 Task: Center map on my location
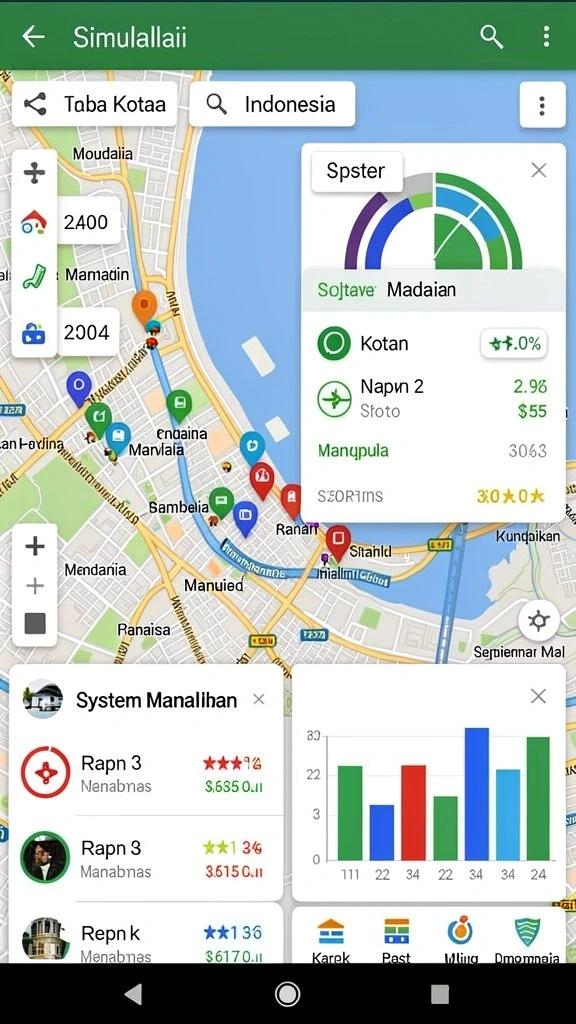(539, 621)
